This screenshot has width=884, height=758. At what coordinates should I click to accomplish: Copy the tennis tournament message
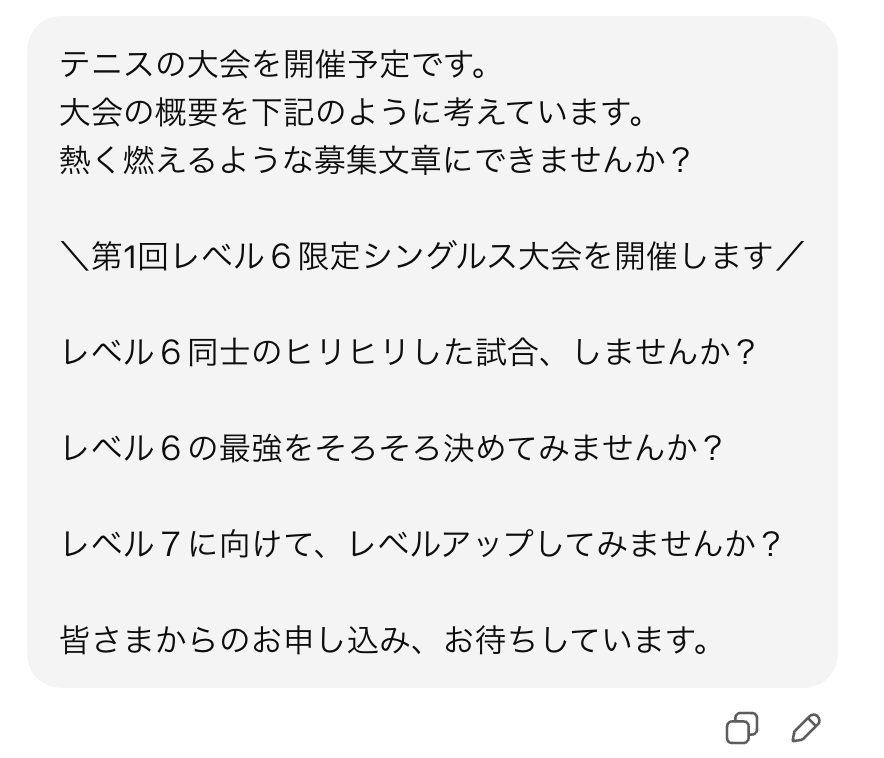pyautogui.click(x=741, y=727)
